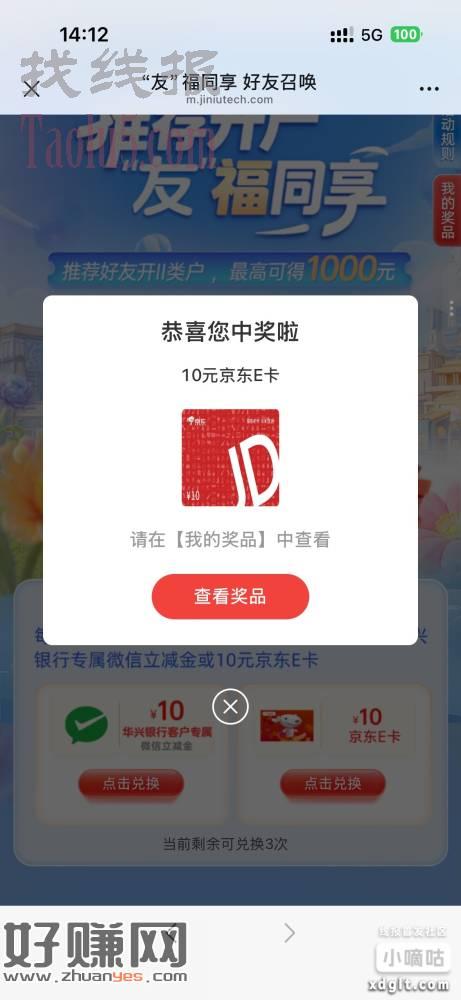
Task: Go forward with the bottom arrow
Action: pyautogui.click(x=289, y=933)
